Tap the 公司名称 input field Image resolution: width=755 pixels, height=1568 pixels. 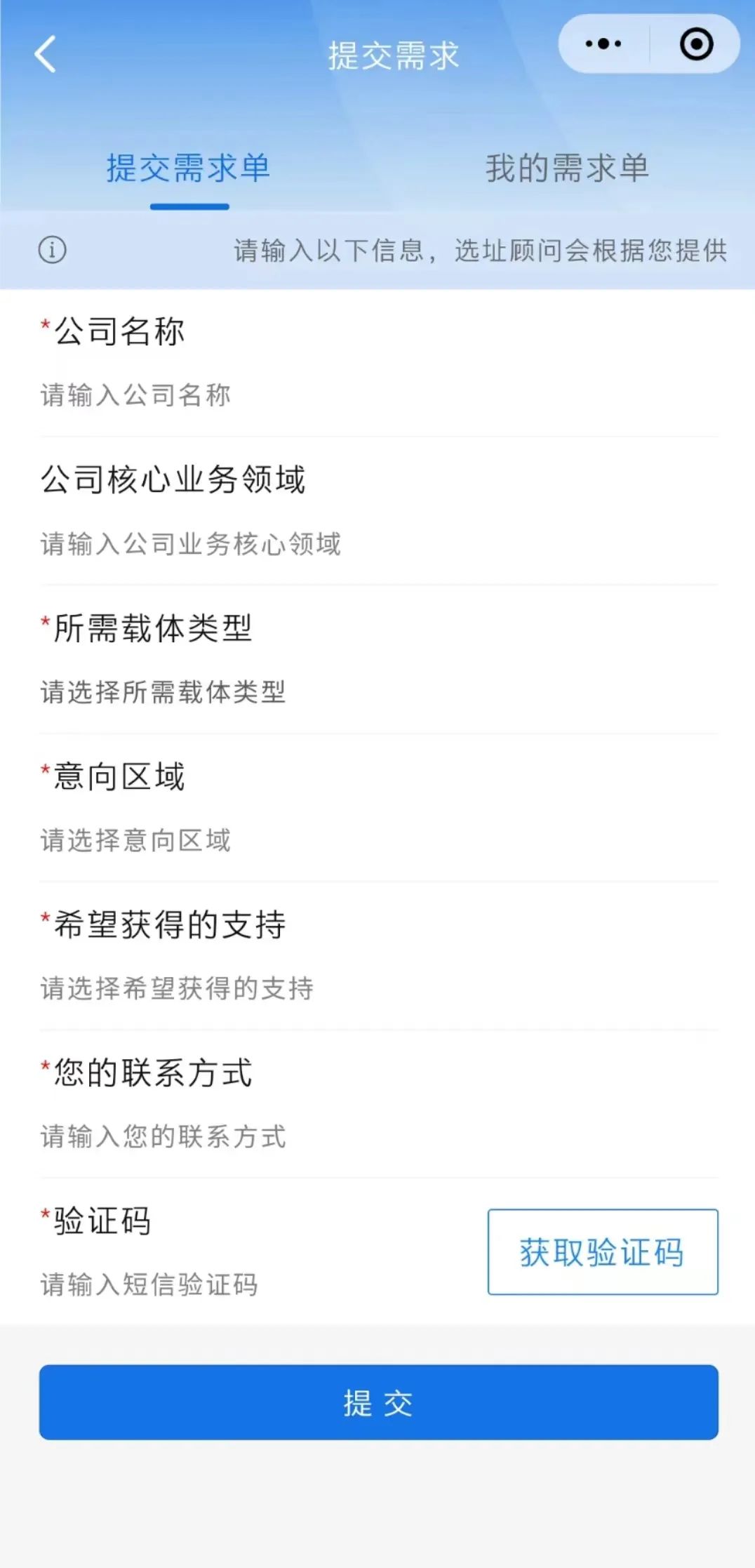(379, 395)
